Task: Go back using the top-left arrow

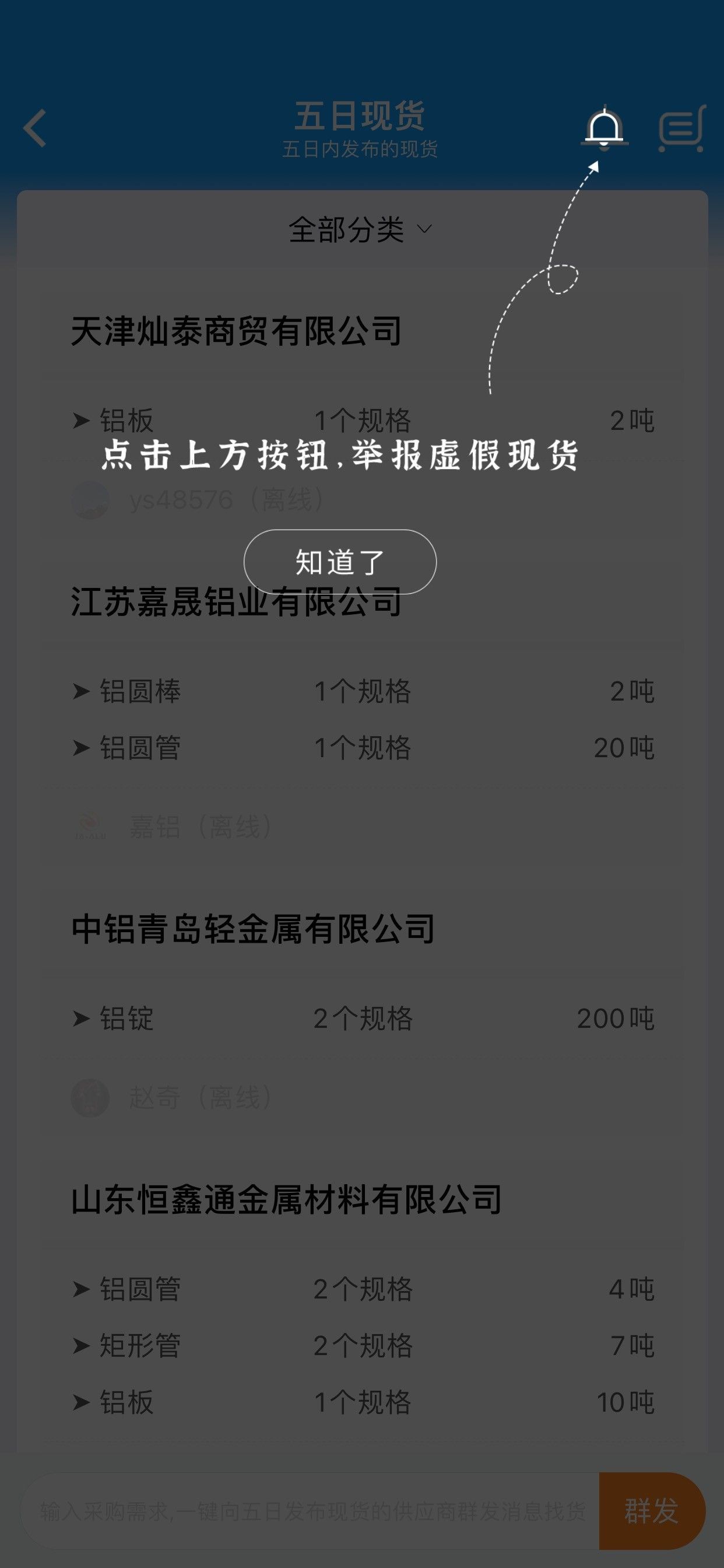Action: pyautogui.click(x=36, y=128)
